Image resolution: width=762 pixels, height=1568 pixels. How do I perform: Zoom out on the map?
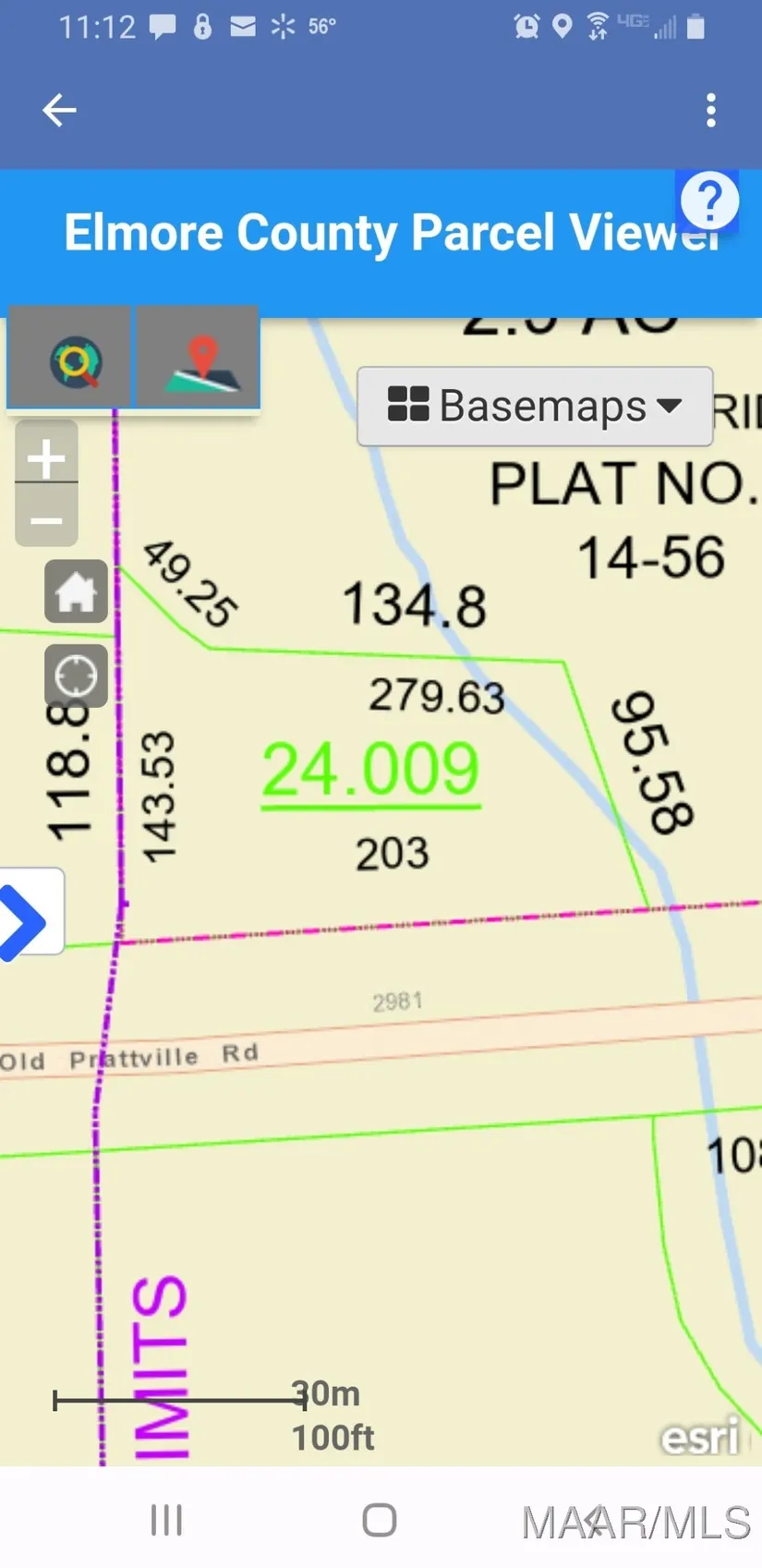point(46,519)
